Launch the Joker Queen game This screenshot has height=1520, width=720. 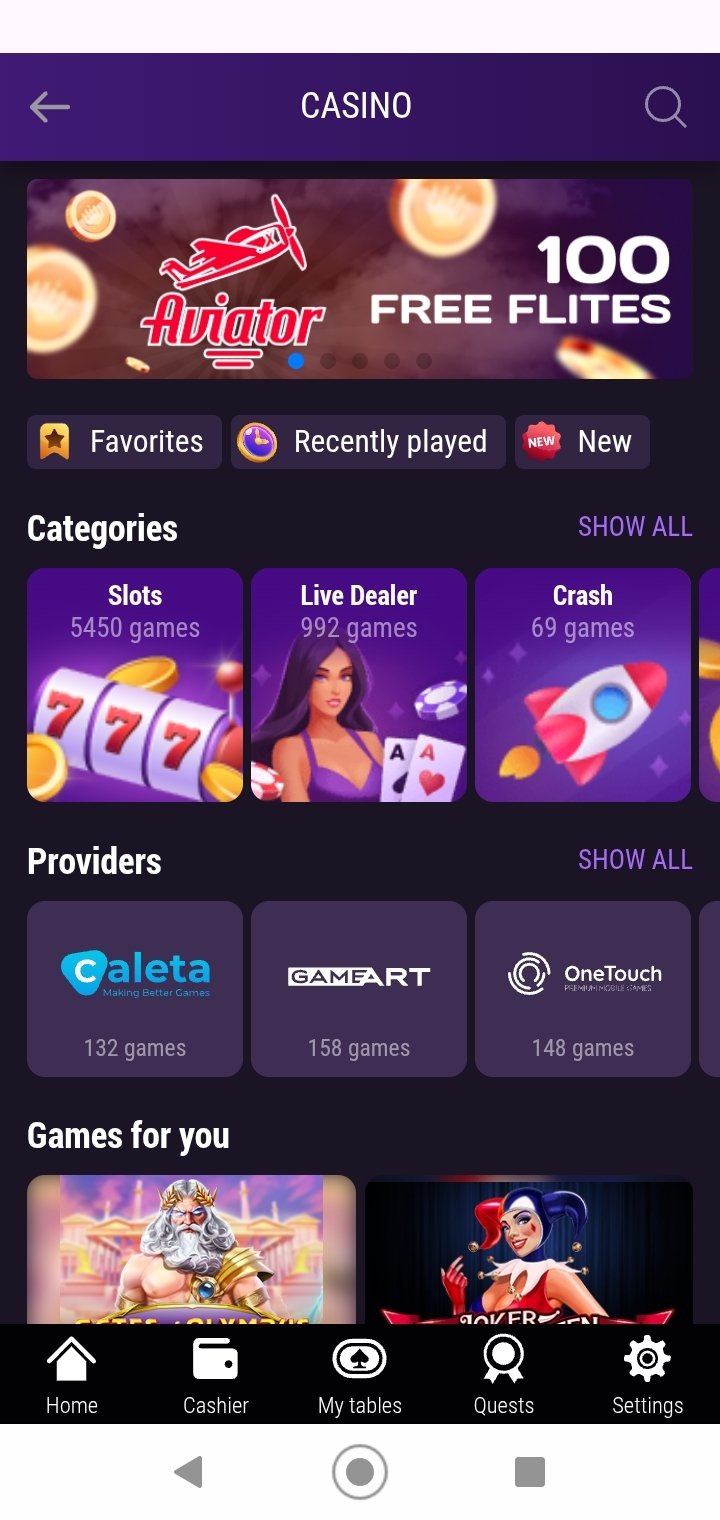[x=529, y=1250]
